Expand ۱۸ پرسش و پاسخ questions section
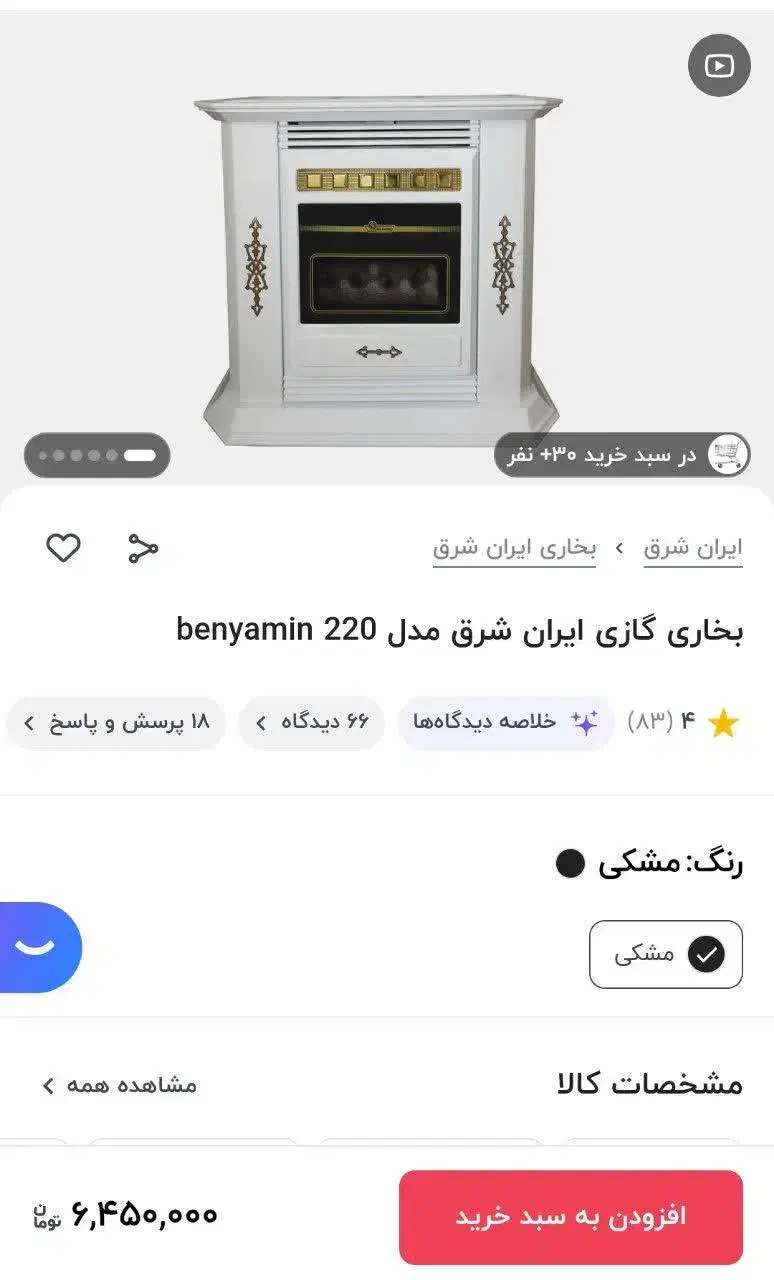The width and height of the screenshot is (774, 1280). click(115, 722)
